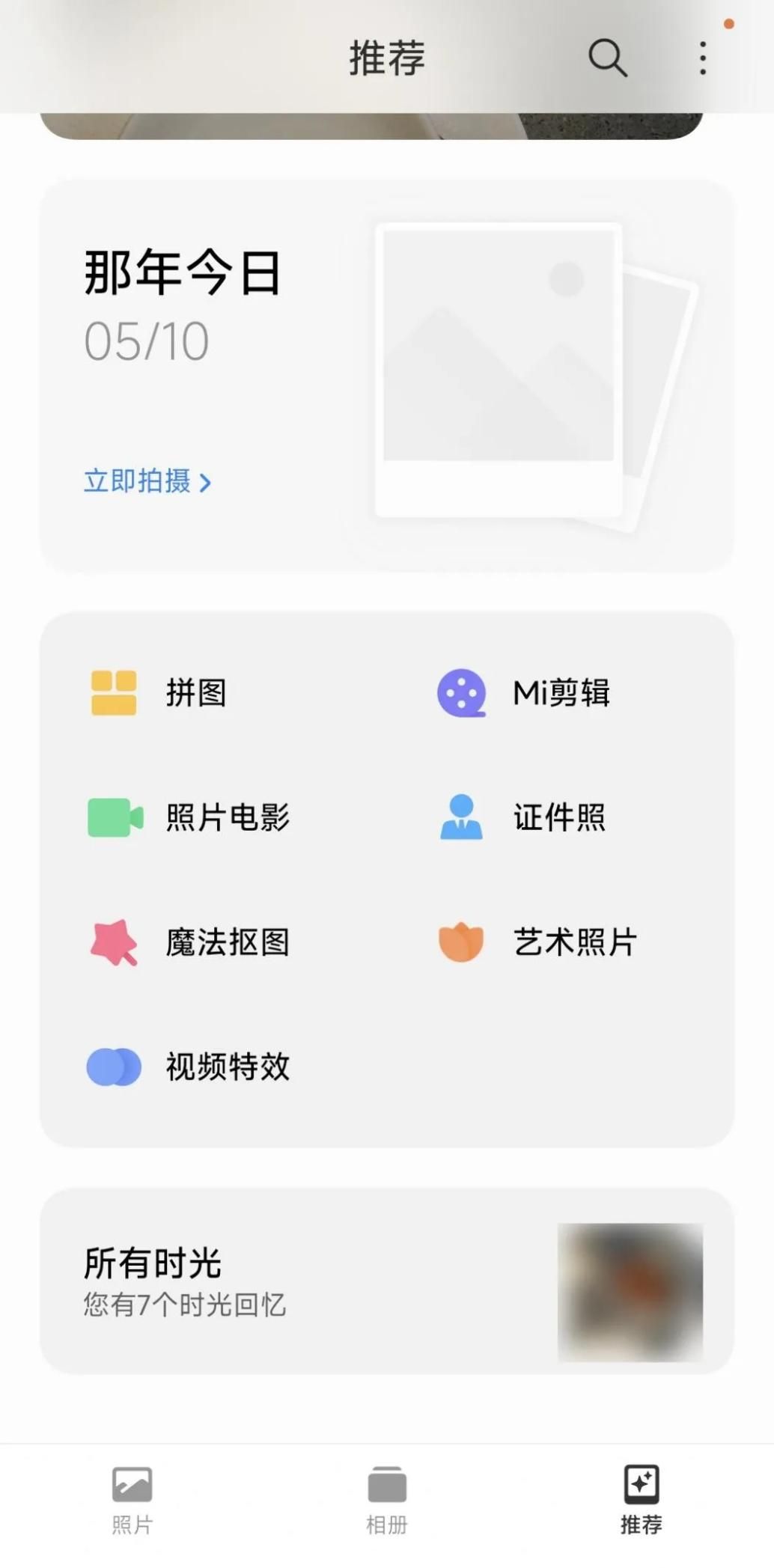Start 魔法抠图 cutout tool
774x1568 pixels.
point(189,942)
